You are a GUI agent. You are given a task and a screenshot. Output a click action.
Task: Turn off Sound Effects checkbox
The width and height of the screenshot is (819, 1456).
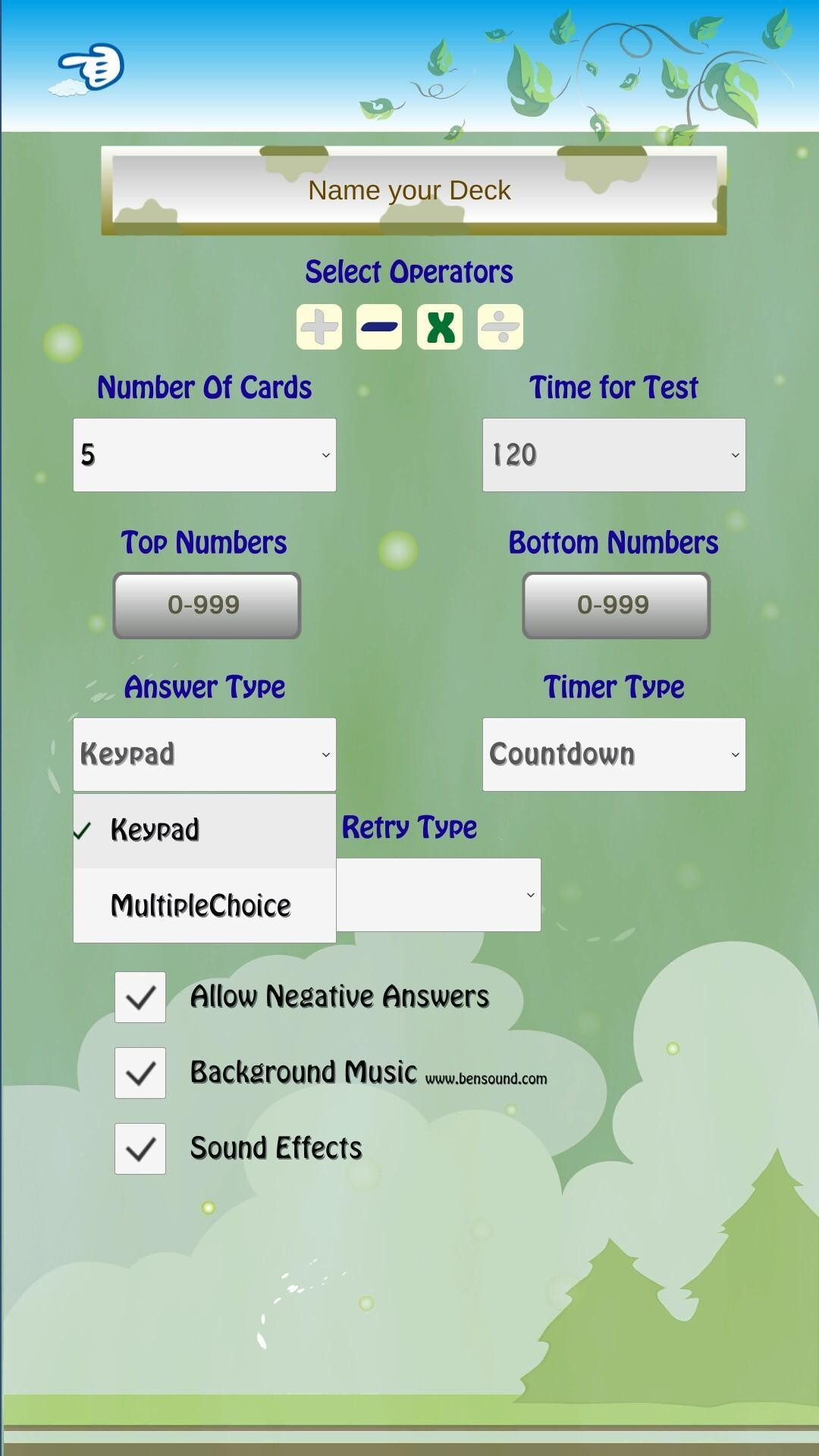click(x=140, y=1149)
